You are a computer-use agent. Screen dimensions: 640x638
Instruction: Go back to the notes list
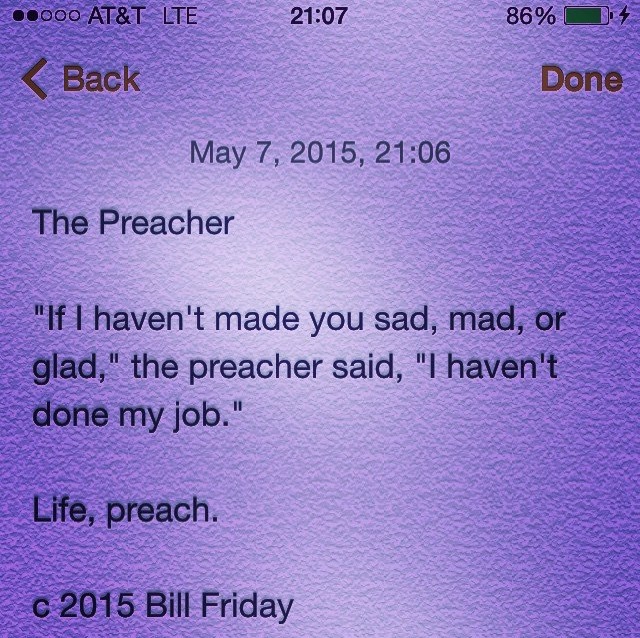pos(82,79)
